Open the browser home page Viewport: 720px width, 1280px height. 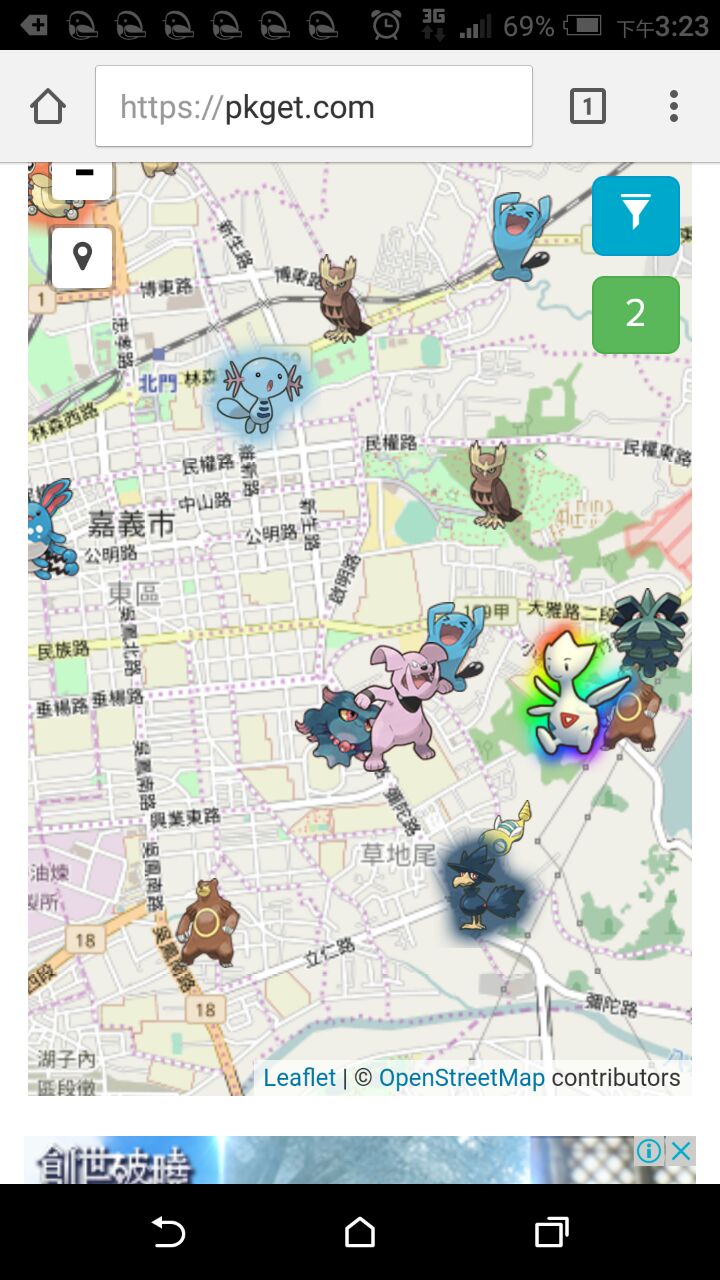tap(48, 106)
